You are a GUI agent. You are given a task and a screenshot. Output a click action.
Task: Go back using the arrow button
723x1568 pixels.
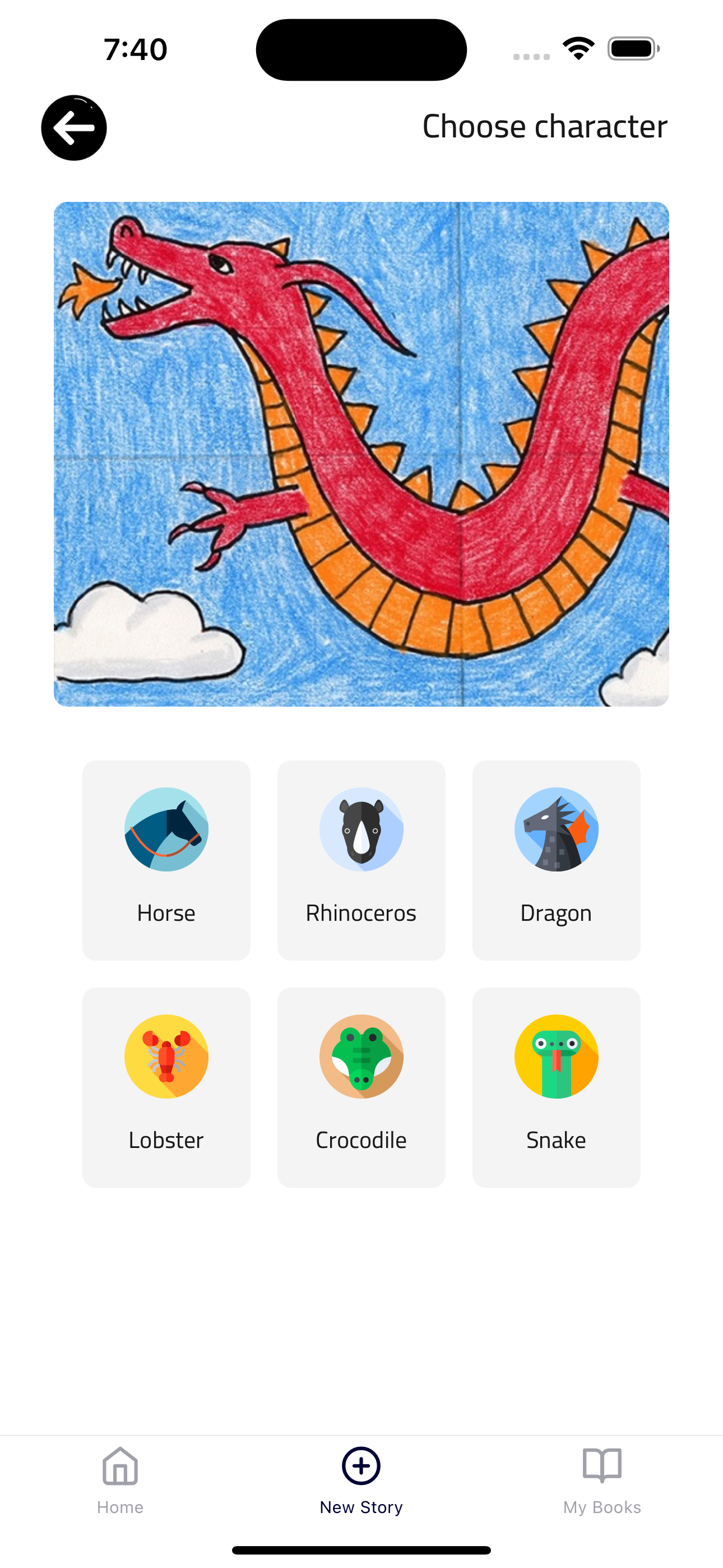tap(73, 128)
